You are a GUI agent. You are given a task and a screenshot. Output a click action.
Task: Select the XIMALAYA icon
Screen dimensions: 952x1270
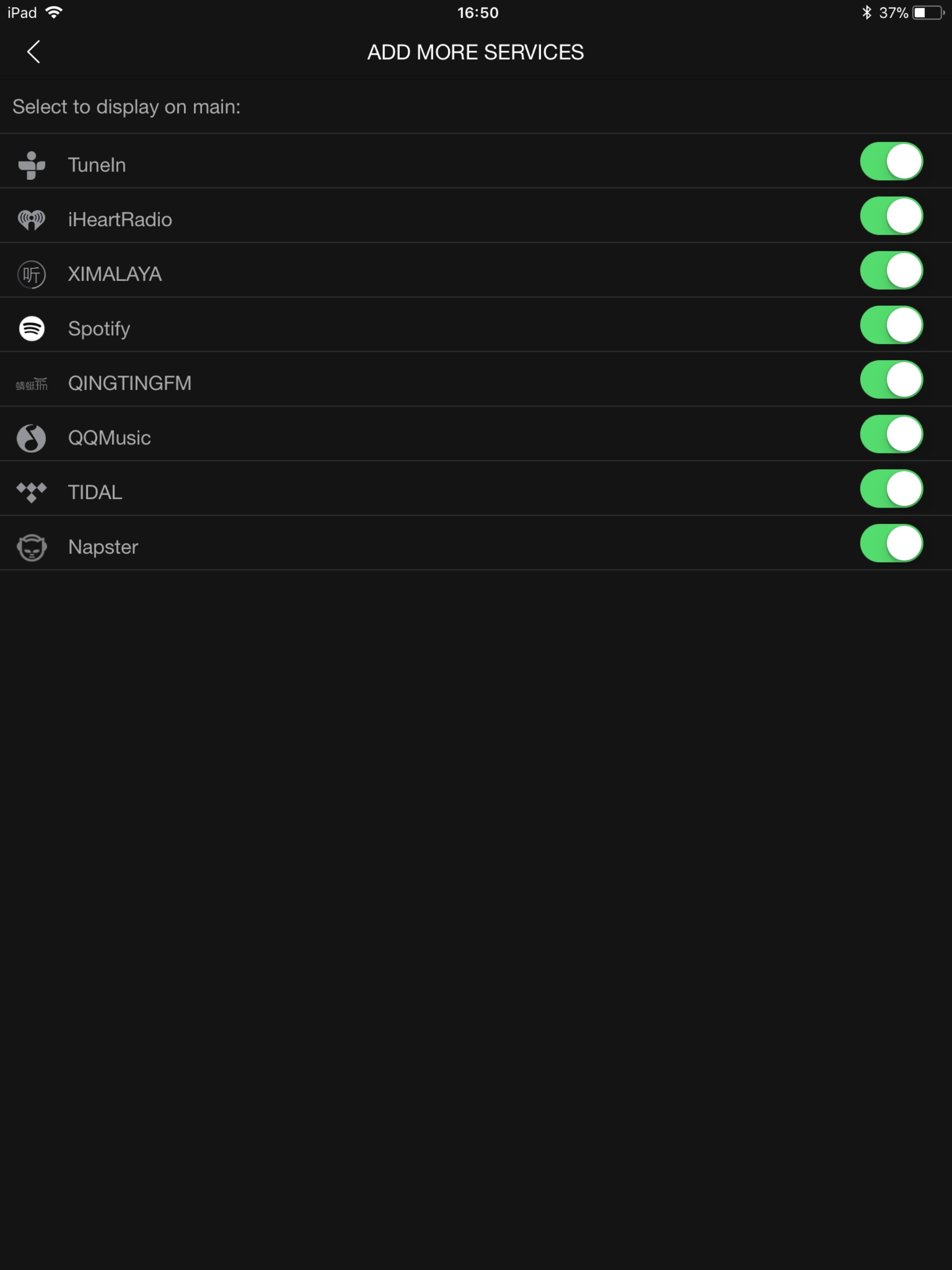click(x=31, y=273)
